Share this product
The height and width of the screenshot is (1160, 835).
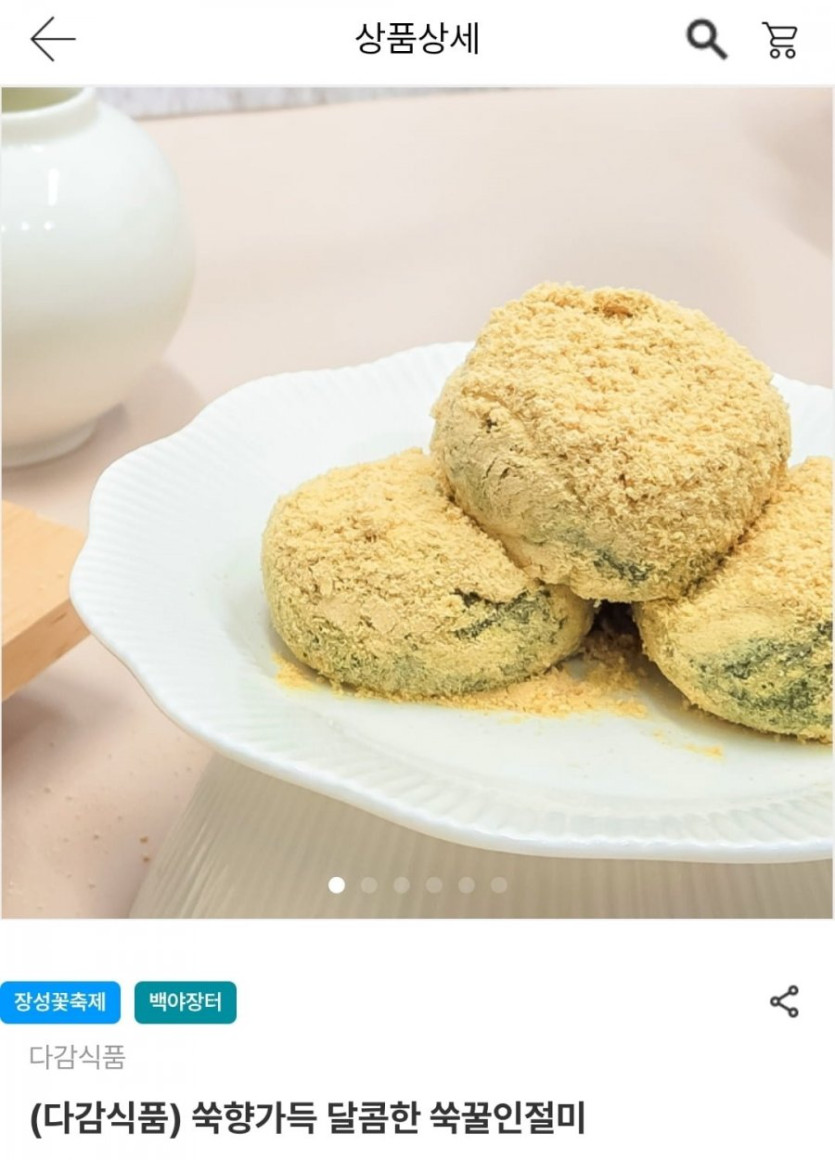pyautogui.click(x=784, y=1001)
